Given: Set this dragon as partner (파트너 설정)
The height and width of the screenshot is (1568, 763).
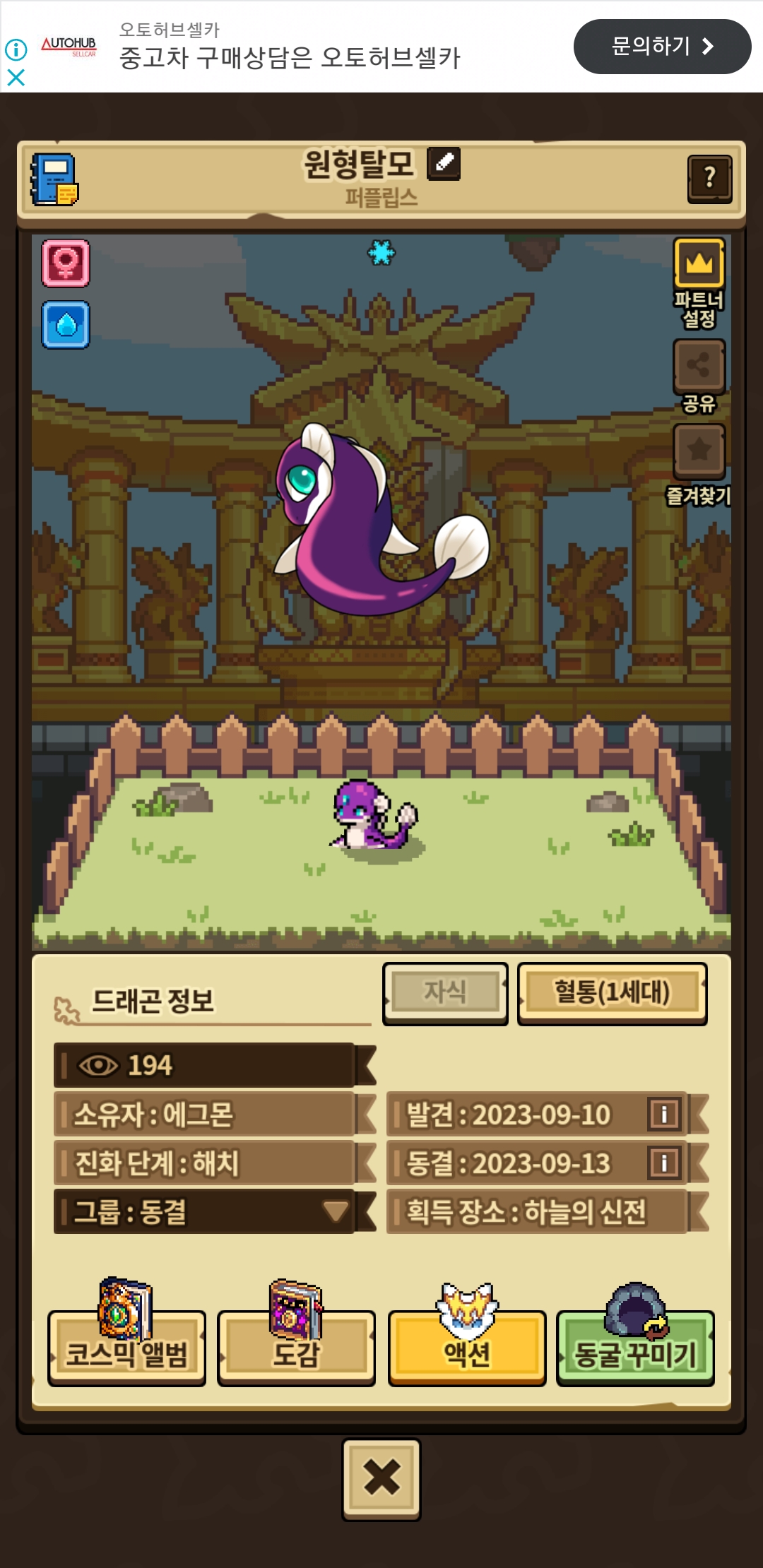Looking at the screenshot, I should point(699,264).
